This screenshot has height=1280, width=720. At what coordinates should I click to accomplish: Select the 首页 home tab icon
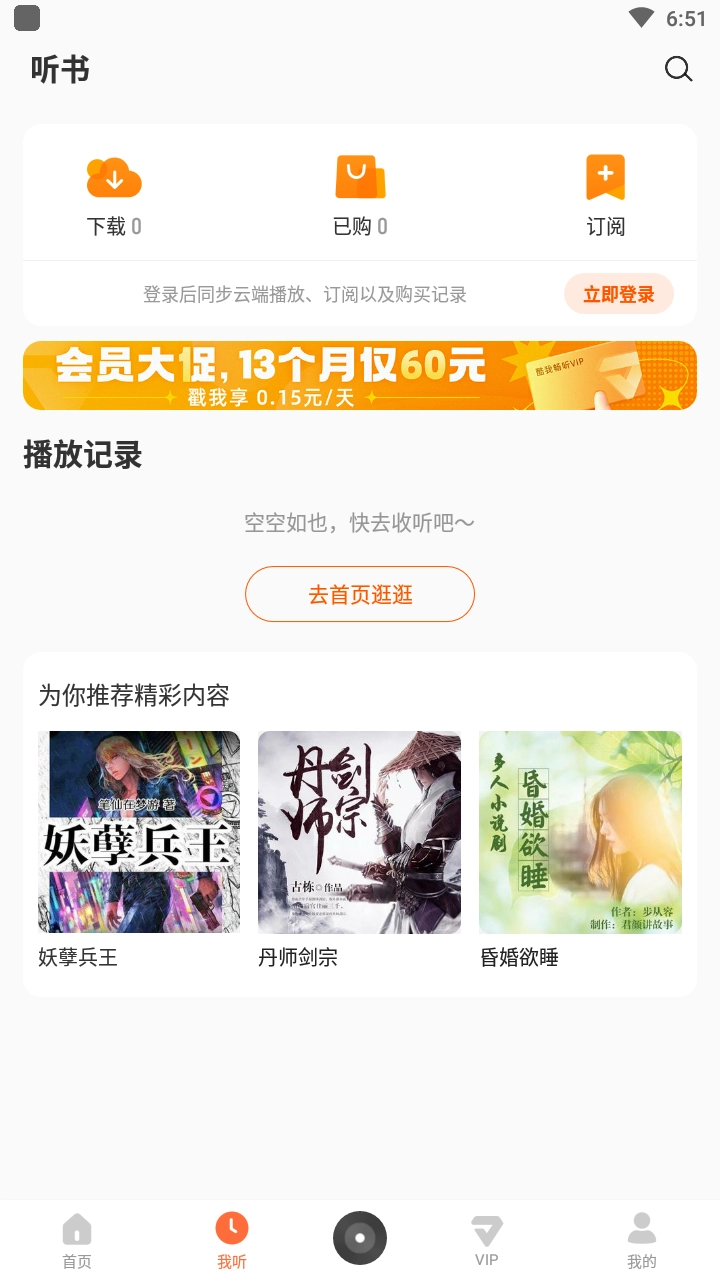(x=77, y=1229)
